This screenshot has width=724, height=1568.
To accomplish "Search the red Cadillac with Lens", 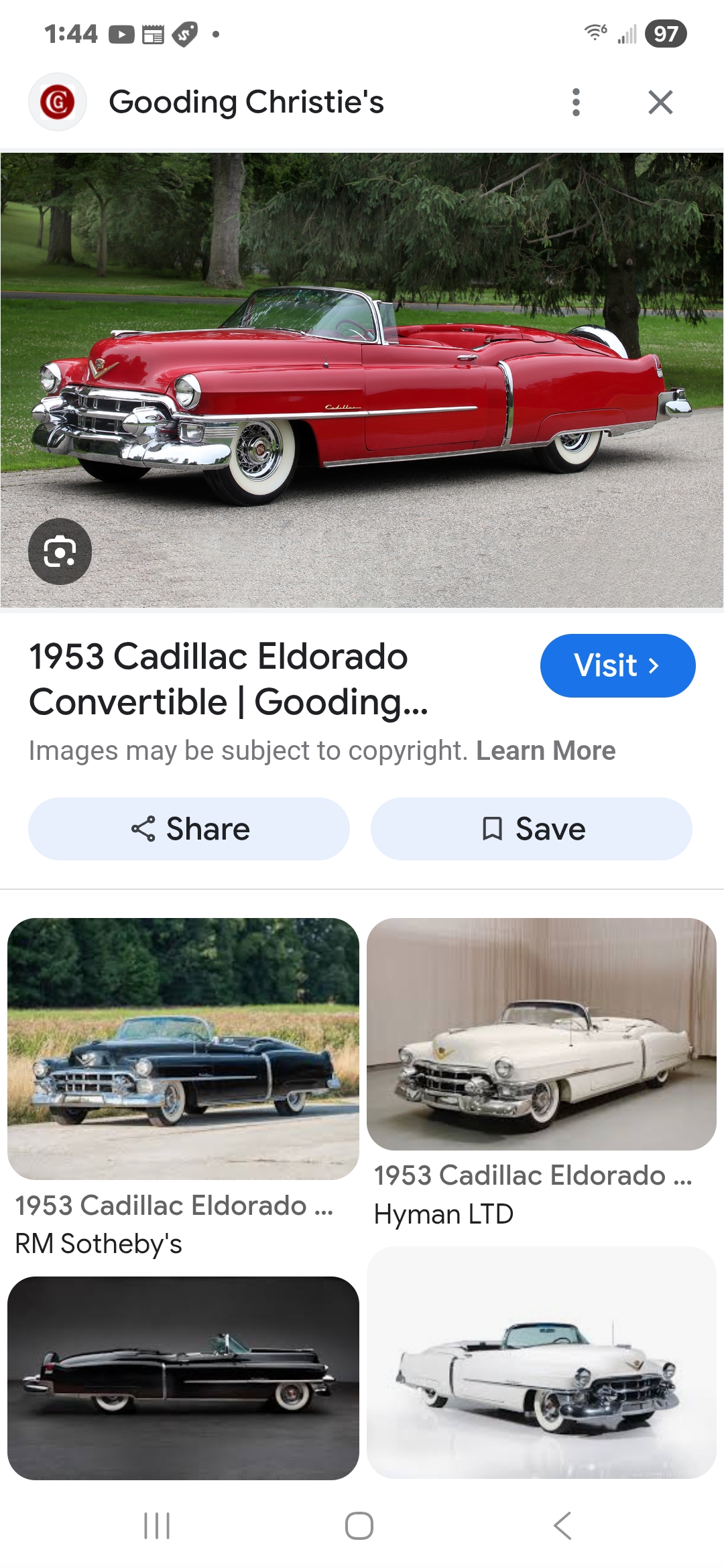I will coord(60,551).
